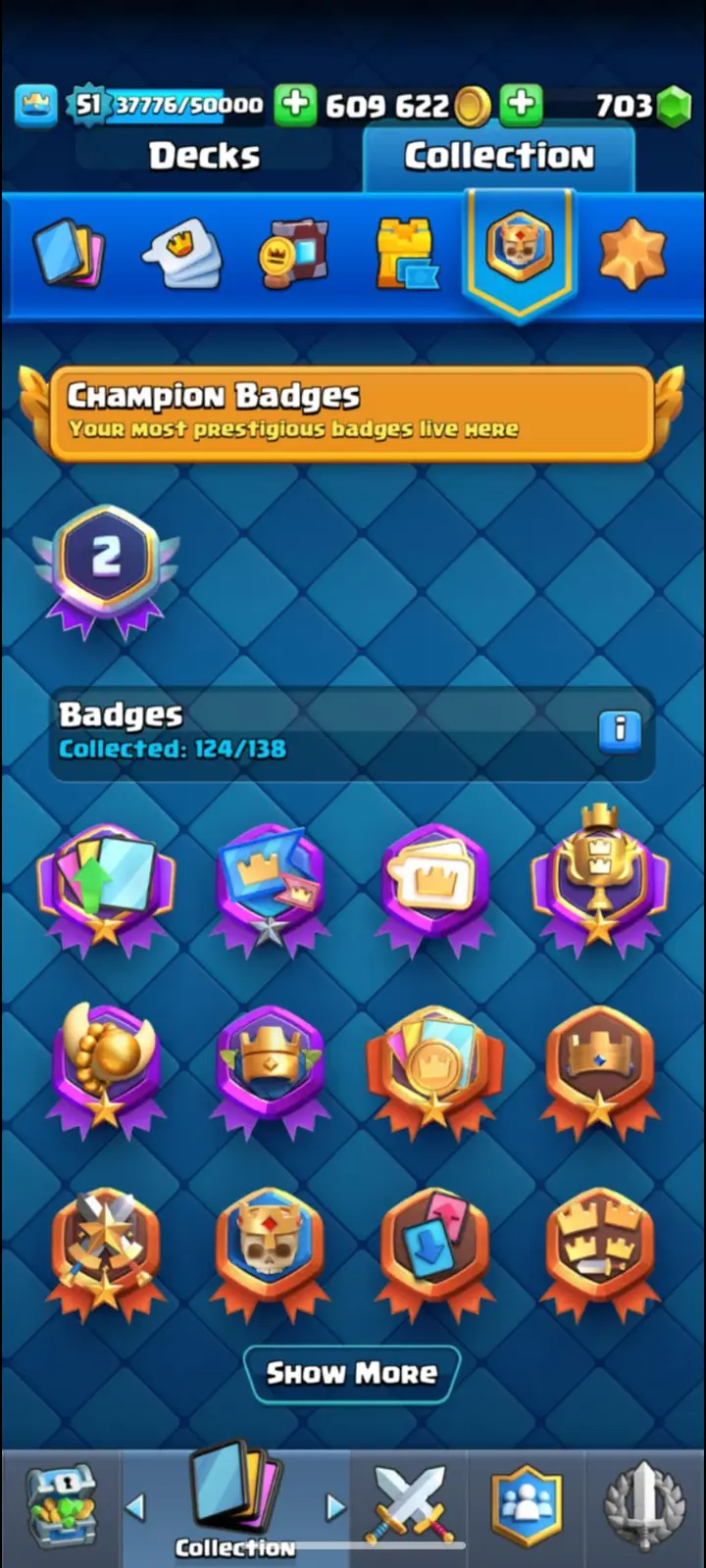
Task: Tap Show More badges
Action: [351, 1373]
